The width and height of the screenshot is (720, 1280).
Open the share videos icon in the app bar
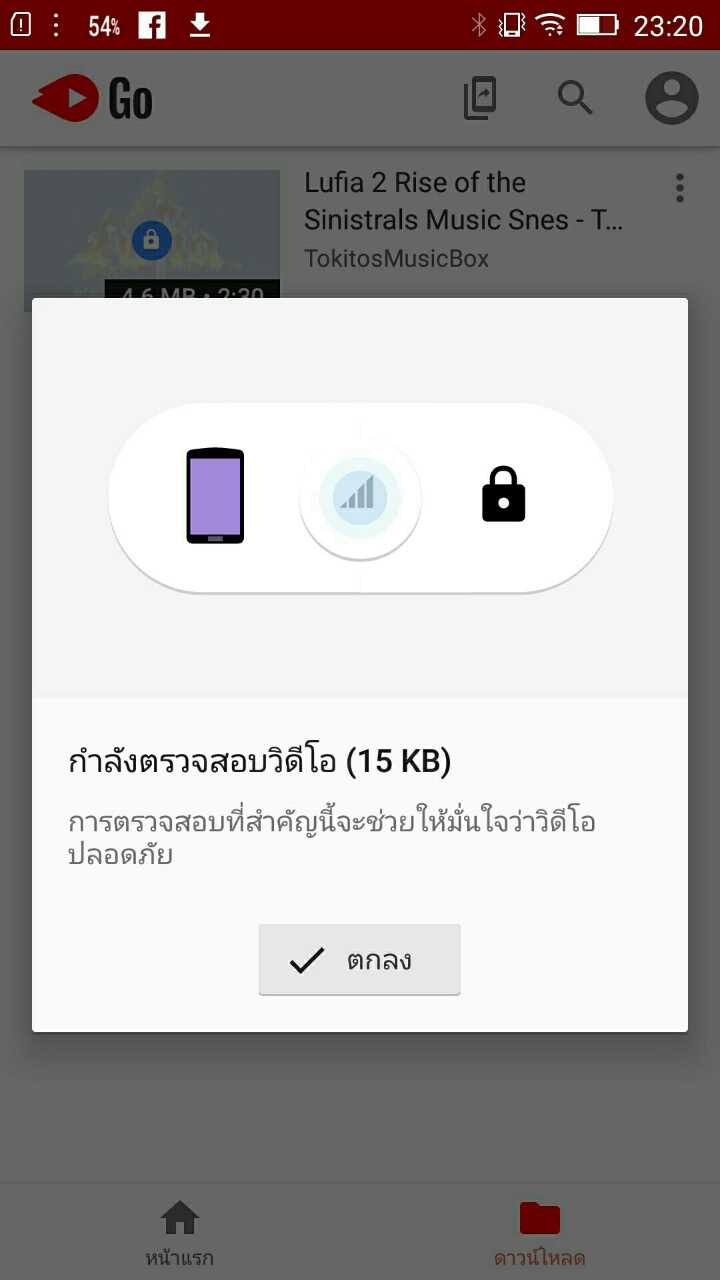pyautogui.click(x=480, y=98)
